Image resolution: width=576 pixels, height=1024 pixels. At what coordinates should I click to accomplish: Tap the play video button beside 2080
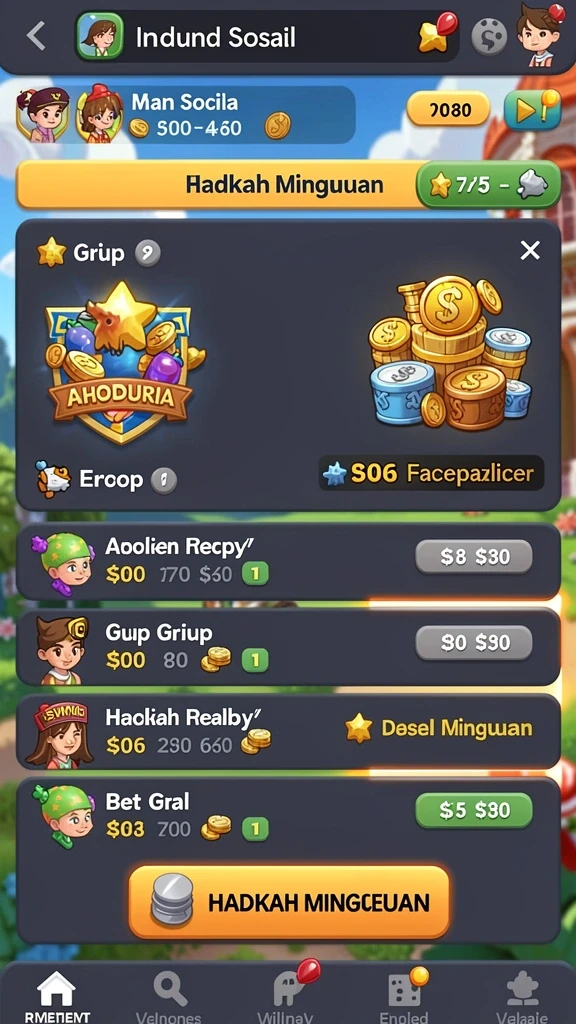[x=532, y=110]
